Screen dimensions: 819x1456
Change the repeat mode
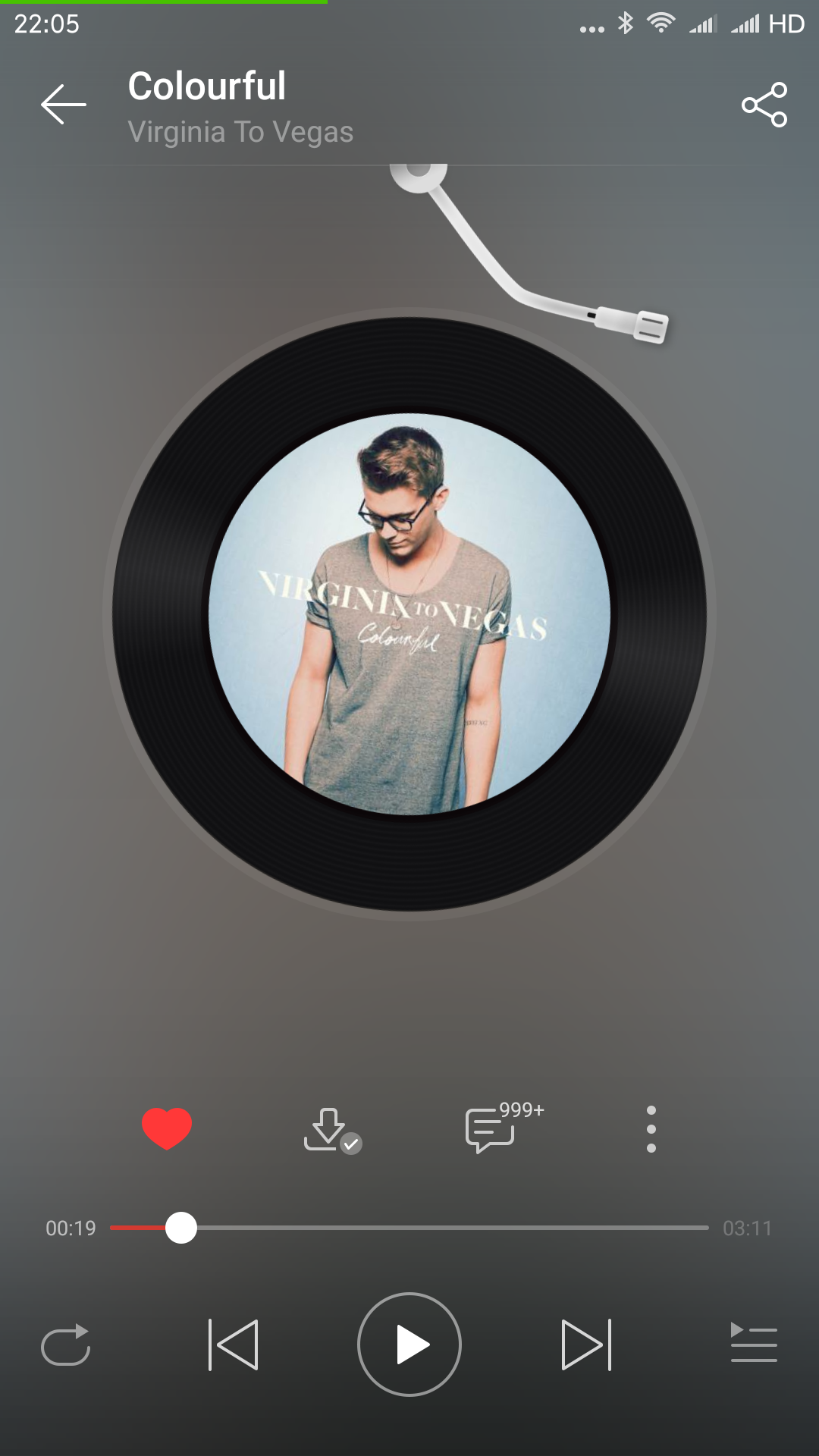(66, 1345)
